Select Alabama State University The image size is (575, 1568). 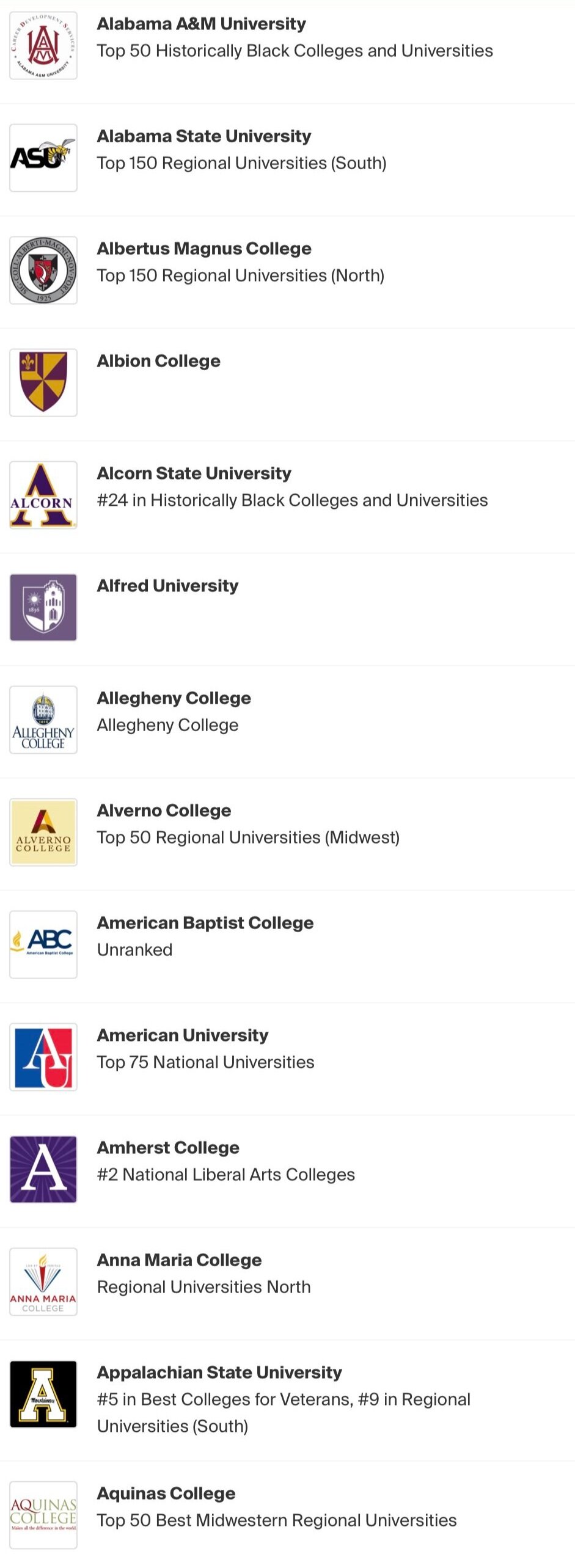point(204,137)
